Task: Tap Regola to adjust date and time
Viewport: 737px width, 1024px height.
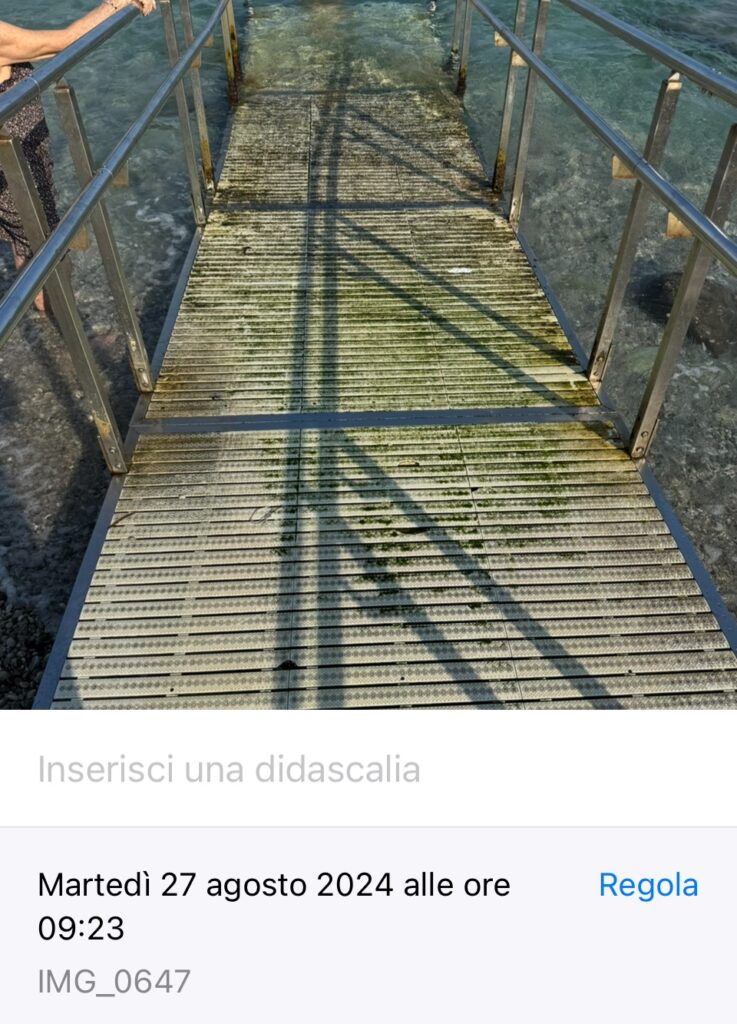Action: pos(648,885)
